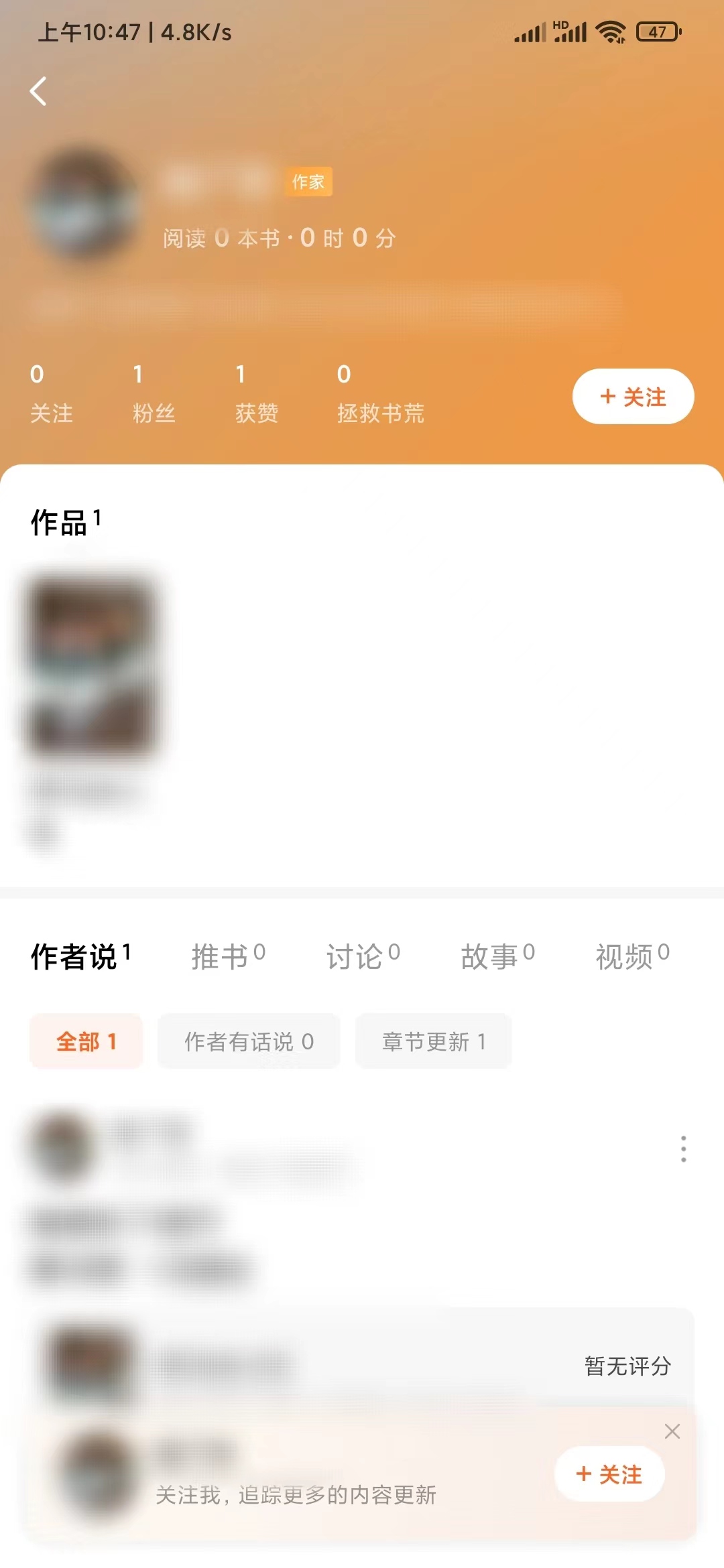The width and height of the screenshot is (724, 1568).
Task: Open the author's 关注 following list
Action: (51, 394)
